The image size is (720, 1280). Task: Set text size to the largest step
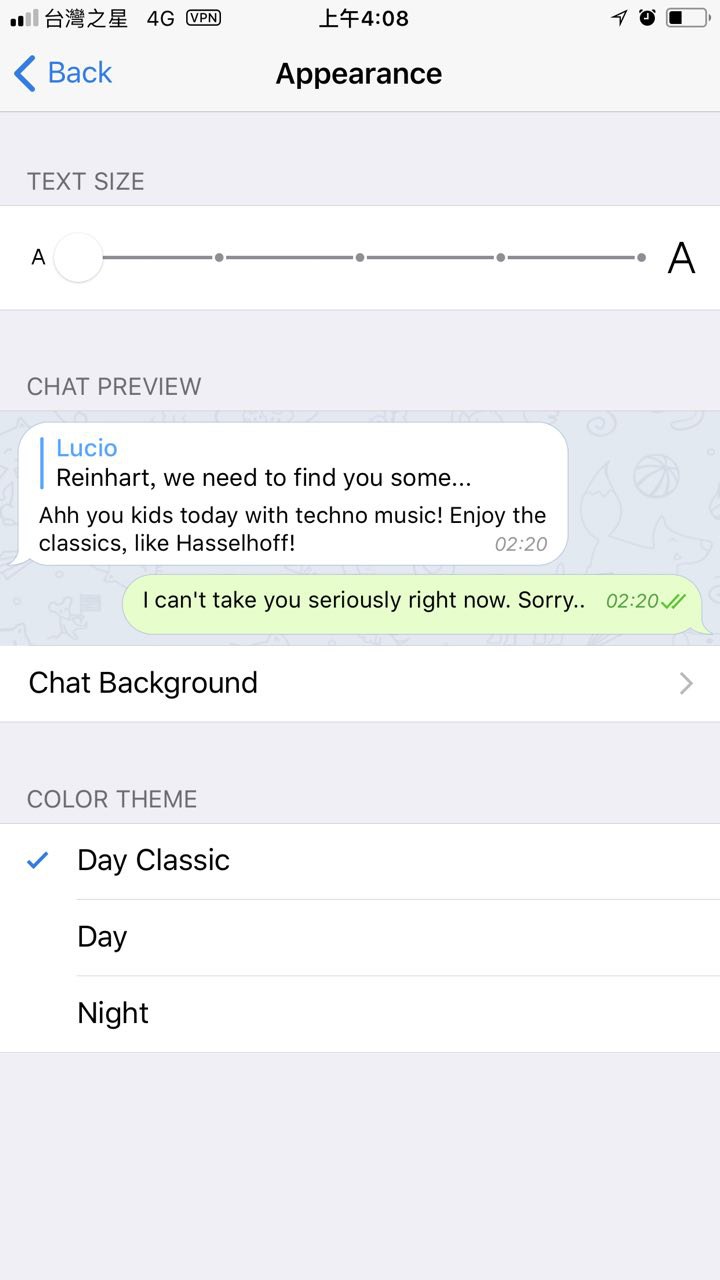click(641, 258)
